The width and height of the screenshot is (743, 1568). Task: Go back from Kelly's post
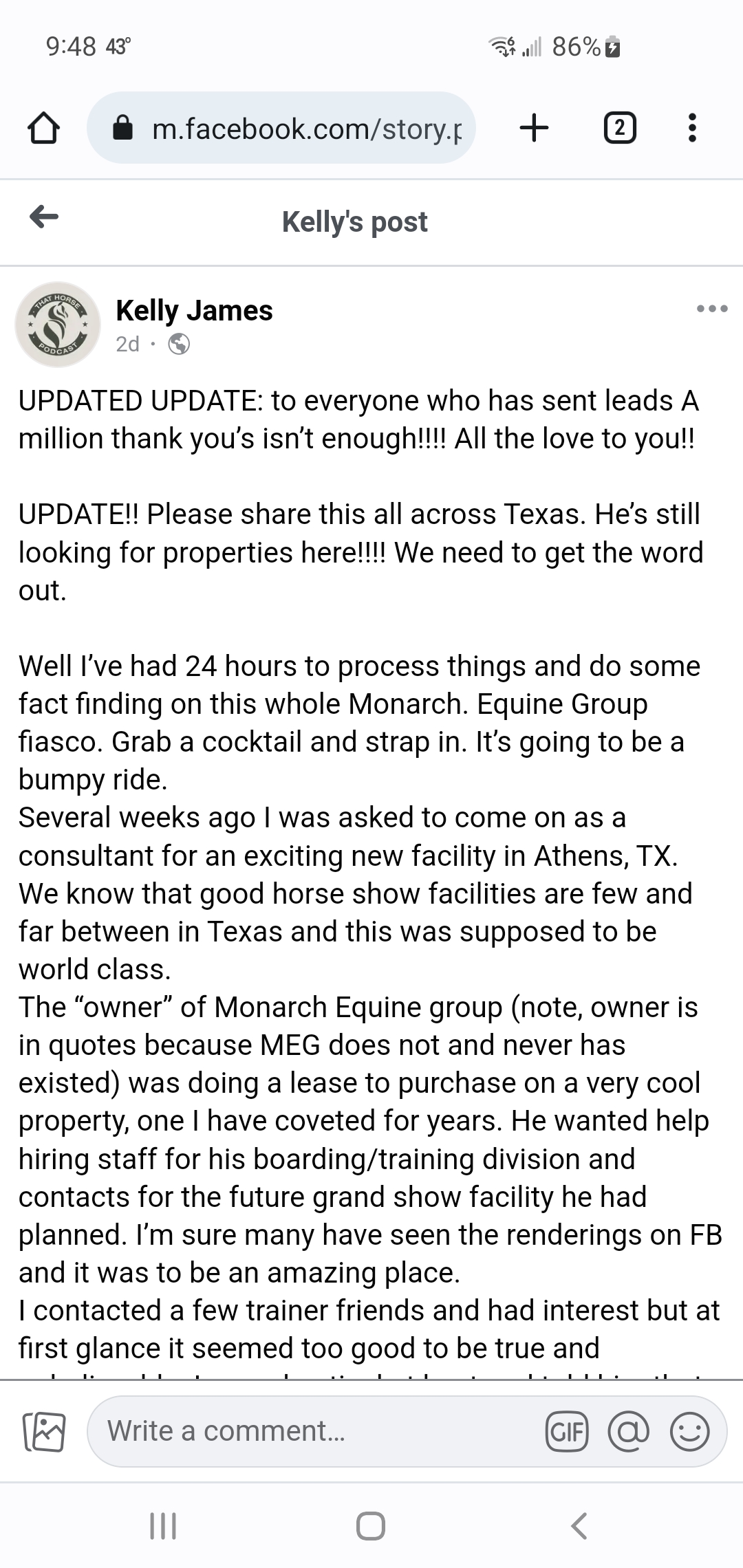[x=44, y=217]
